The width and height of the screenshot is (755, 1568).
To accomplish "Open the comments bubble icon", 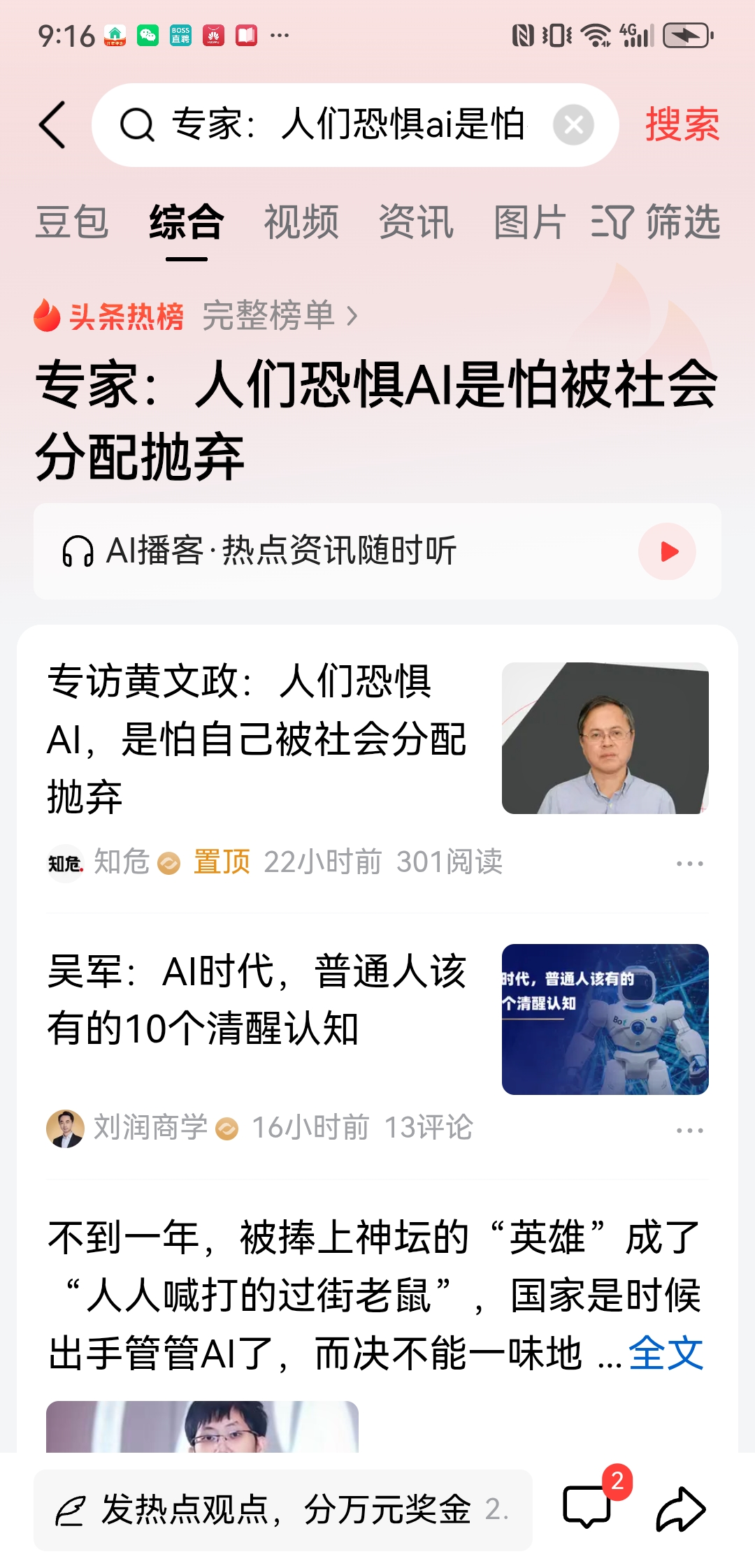I will pos(587,1508).
